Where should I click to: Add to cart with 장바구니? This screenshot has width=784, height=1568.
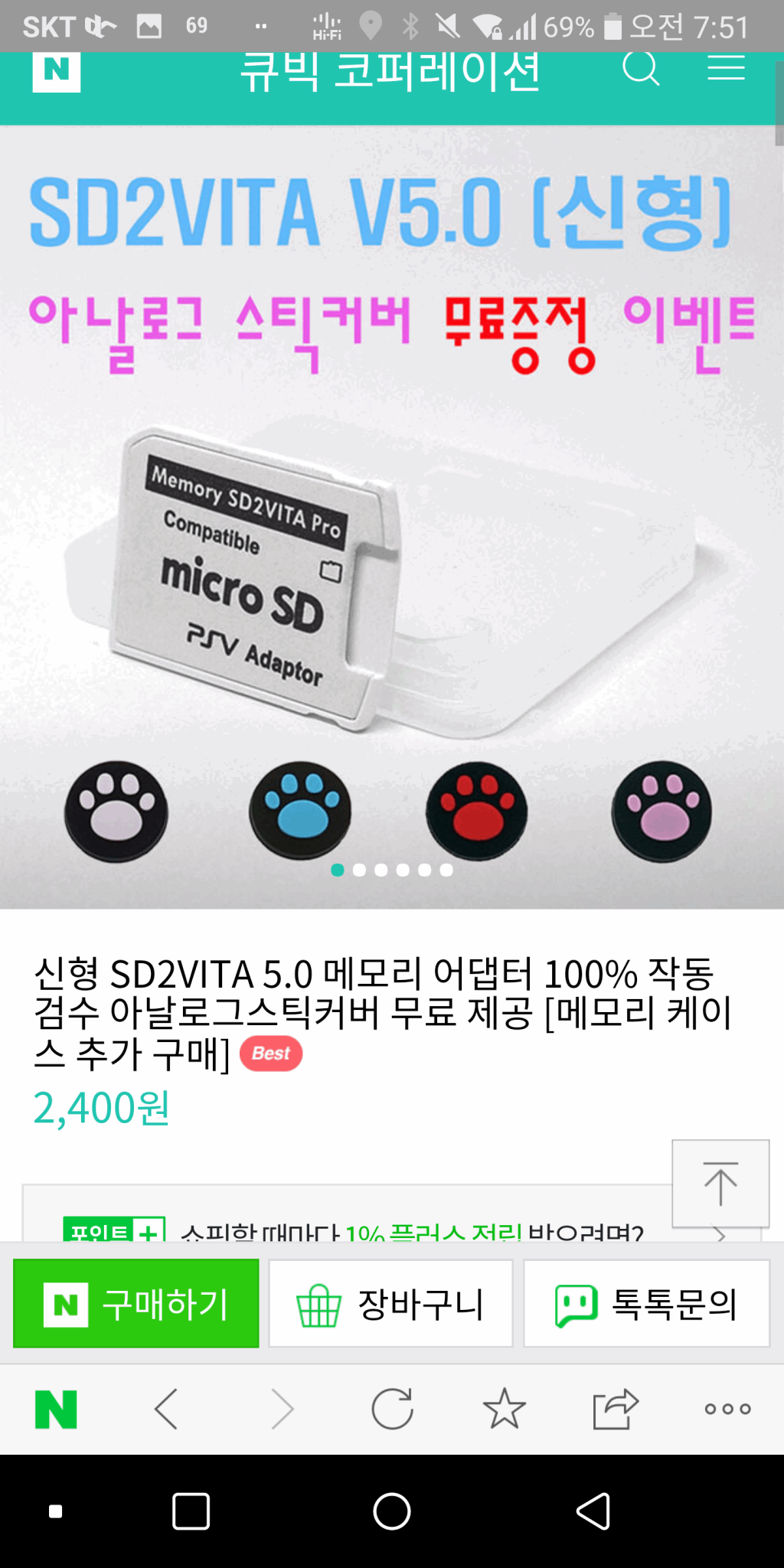[390, 1304]
